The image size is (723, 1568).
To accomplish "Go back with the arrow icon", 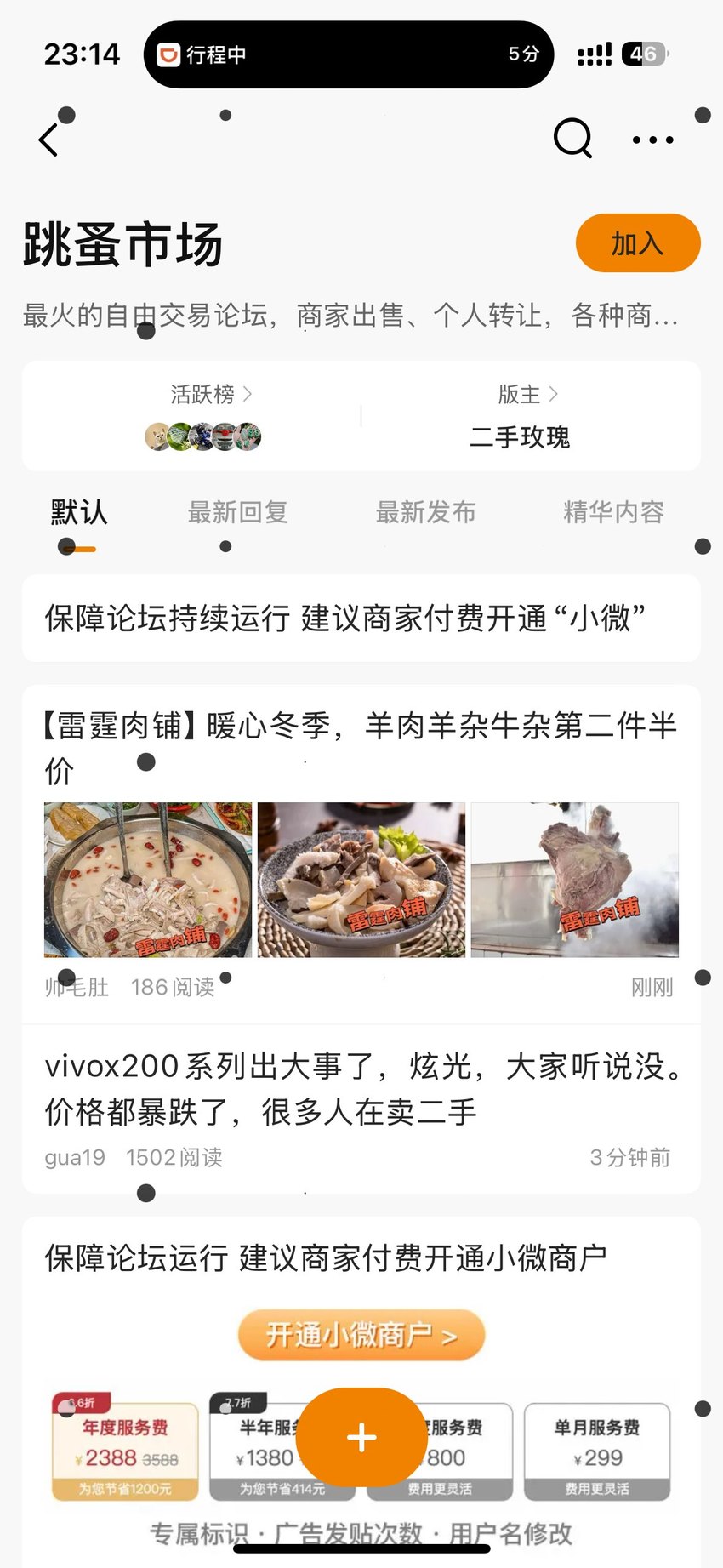I will tap(49, 140).
